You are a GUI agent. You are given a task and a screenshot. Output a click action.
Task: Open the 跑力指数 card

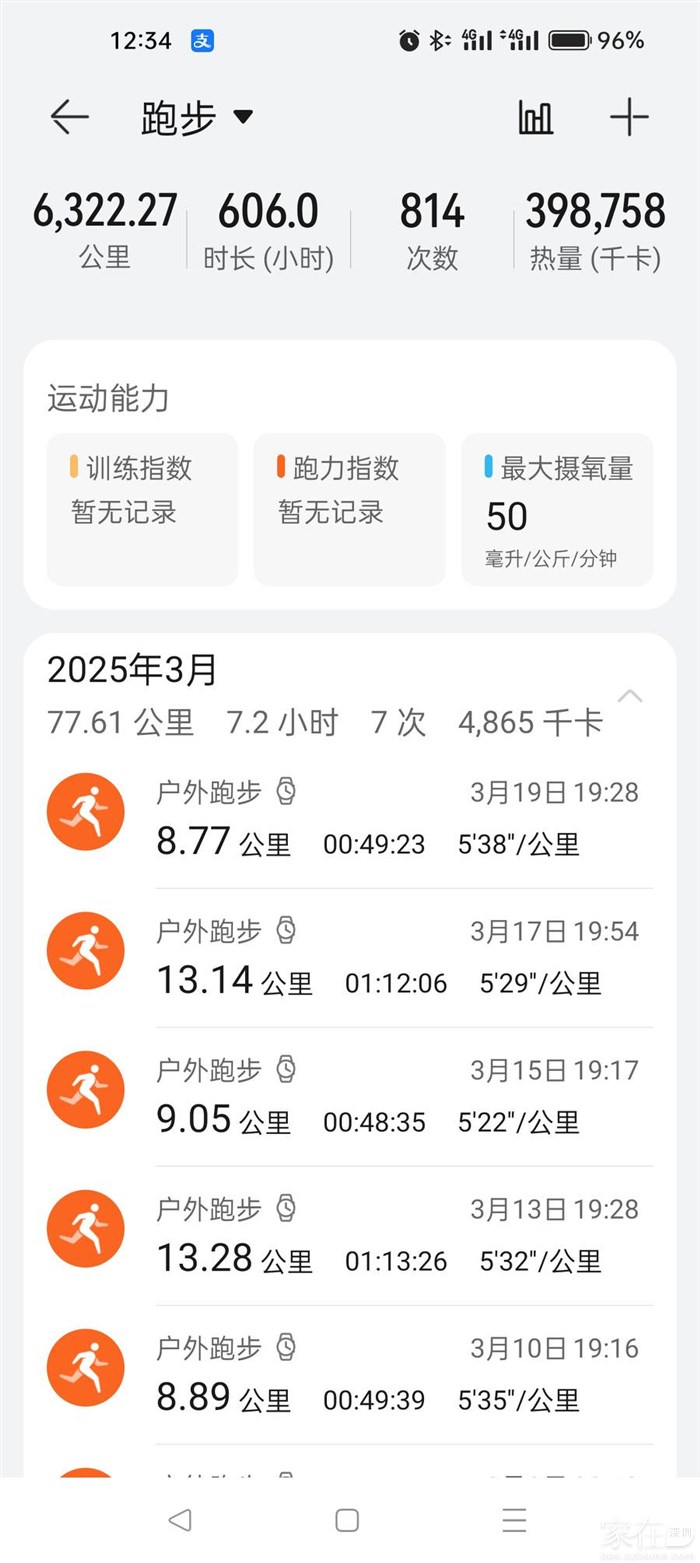point(349,509)
